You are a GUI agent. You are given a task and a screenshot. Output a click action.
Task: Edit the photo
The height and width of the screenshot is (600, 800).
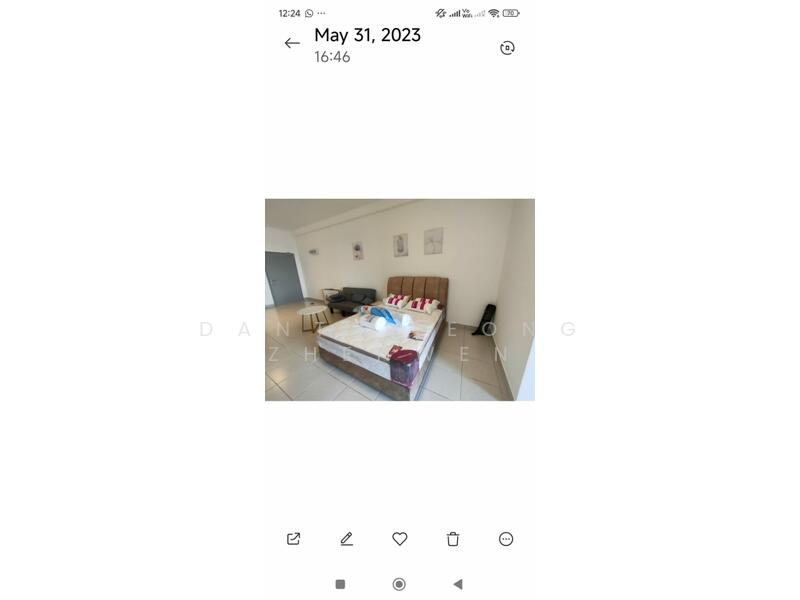[x=347, y=539]
